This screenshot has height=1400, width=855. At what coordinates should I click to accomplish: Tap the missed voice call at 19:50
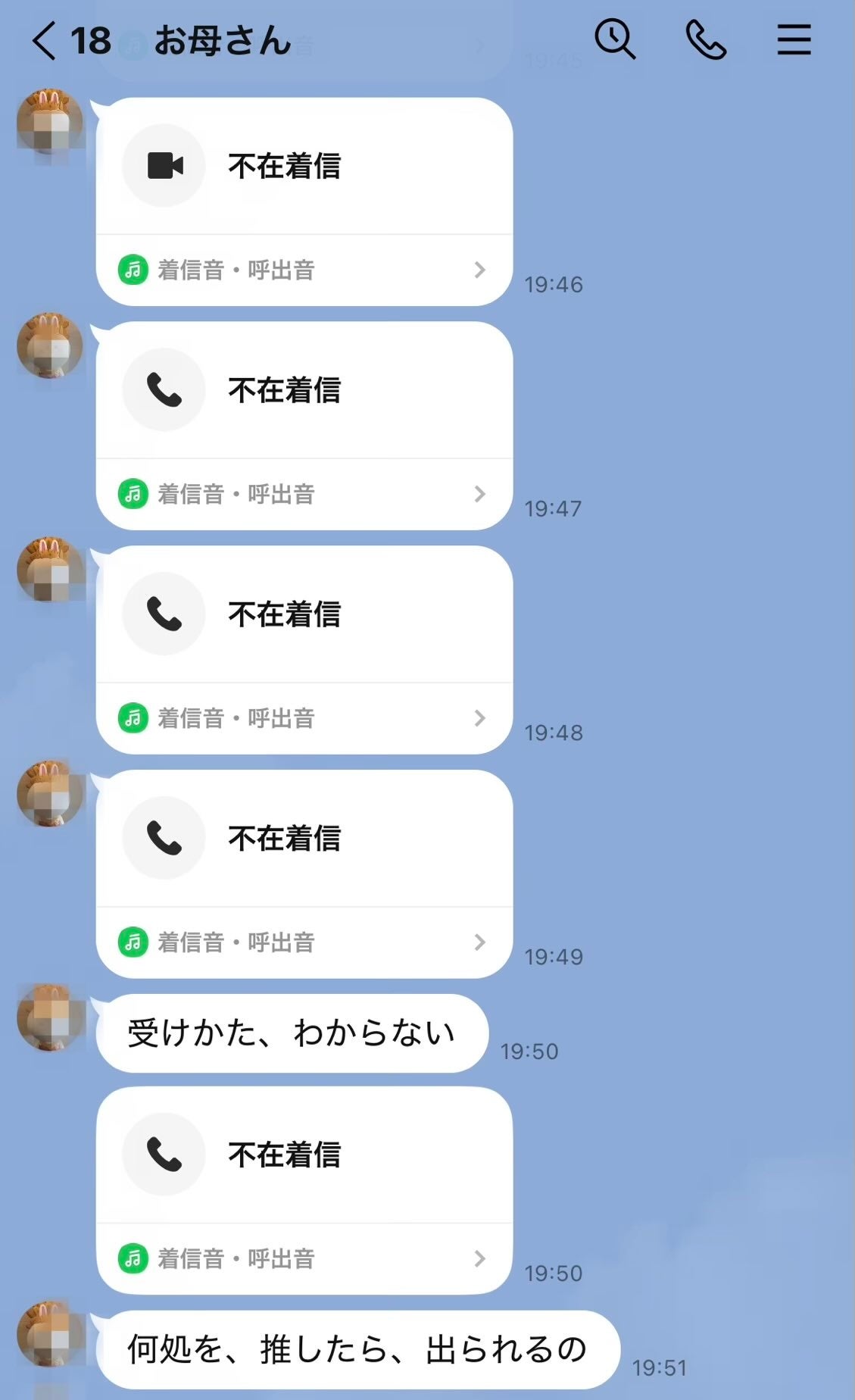[x=304, y=1155]
